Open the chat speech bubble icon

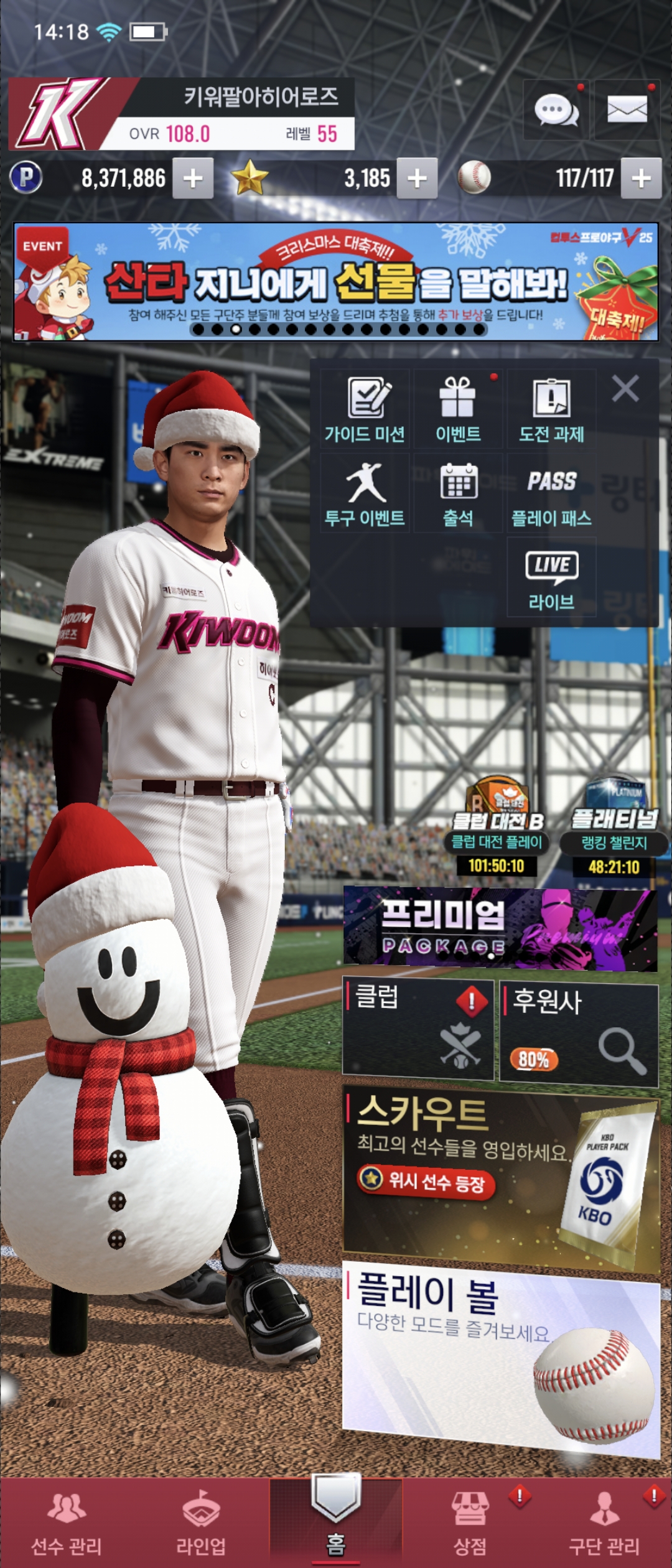pyautogui.click(x=556, y=111)
